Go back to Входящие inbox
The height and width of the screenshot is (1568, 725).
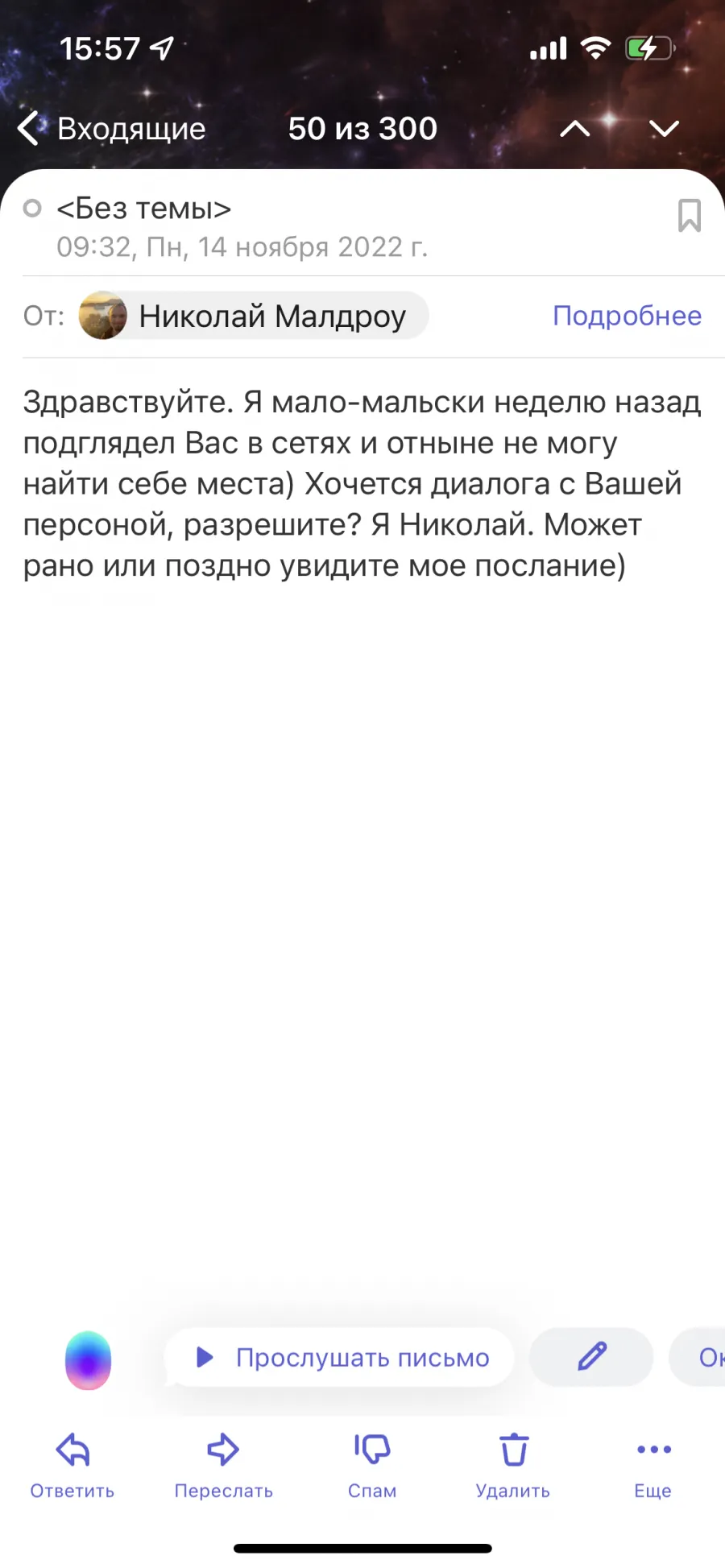112,129
